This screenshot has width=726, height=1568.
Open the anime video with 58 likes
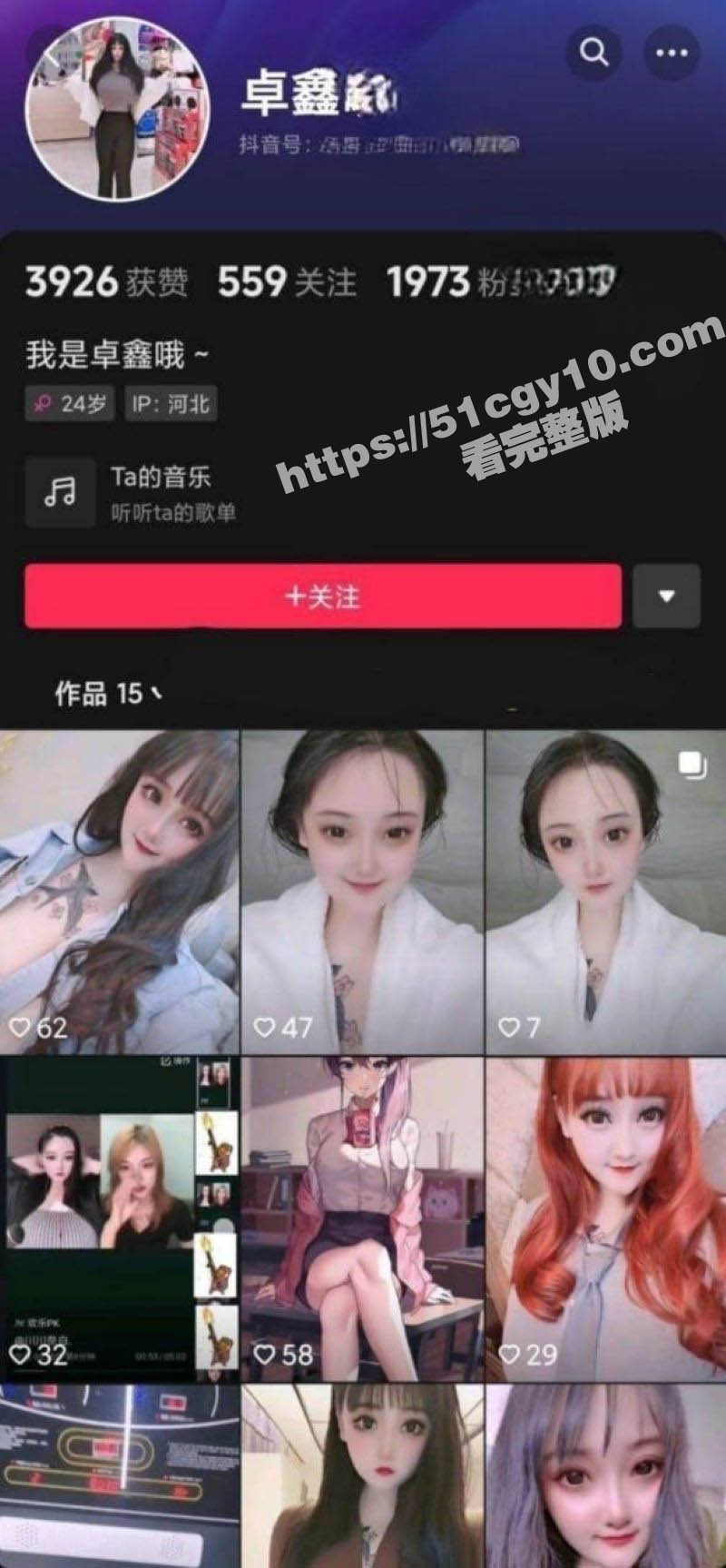(362, 1218)
